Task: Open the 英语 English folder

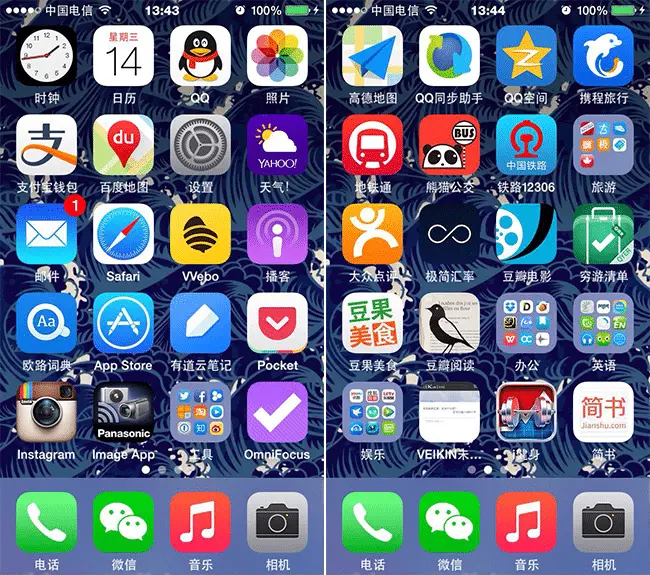Action: click(603, 323)
